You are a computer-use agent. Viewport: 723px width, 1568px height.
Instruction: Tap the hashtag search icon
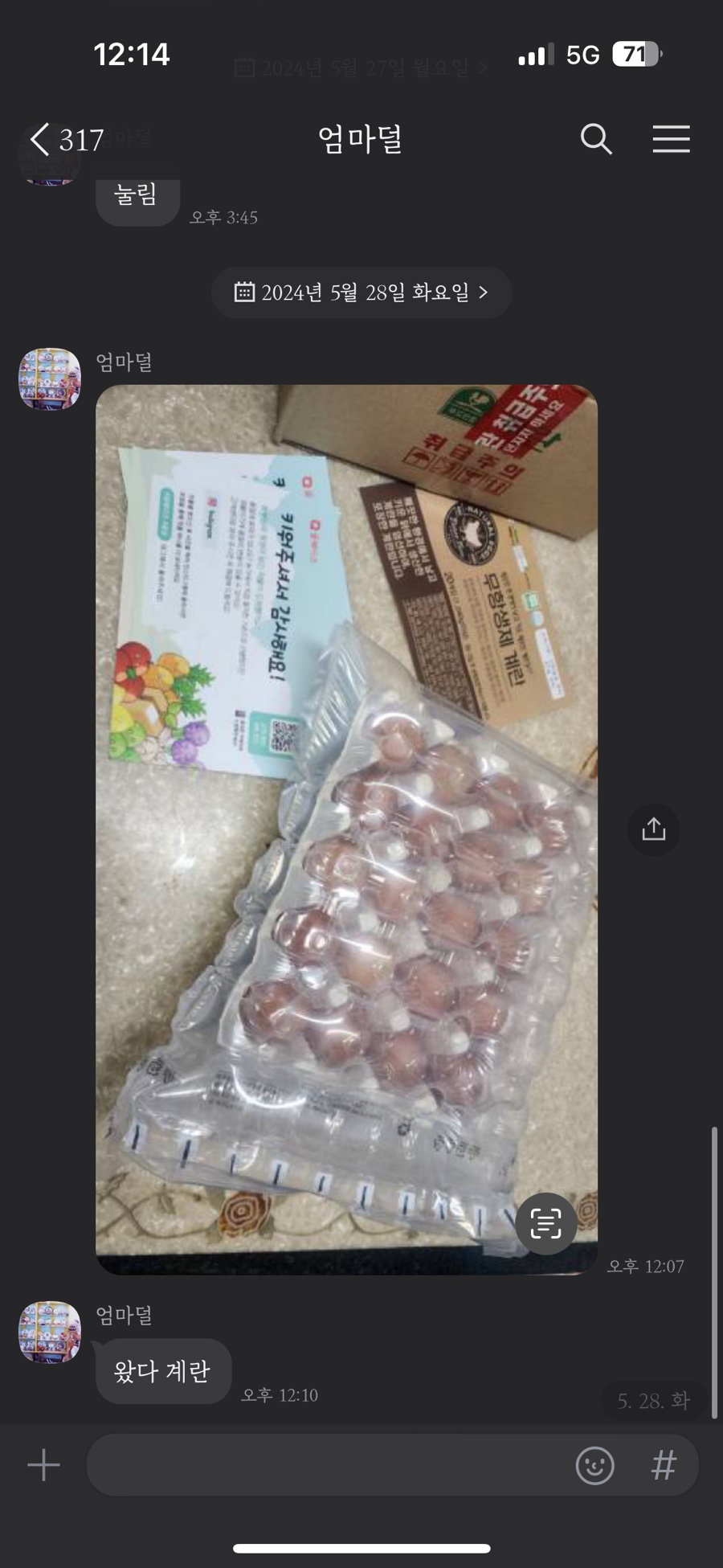click(x=664, y=1465)
